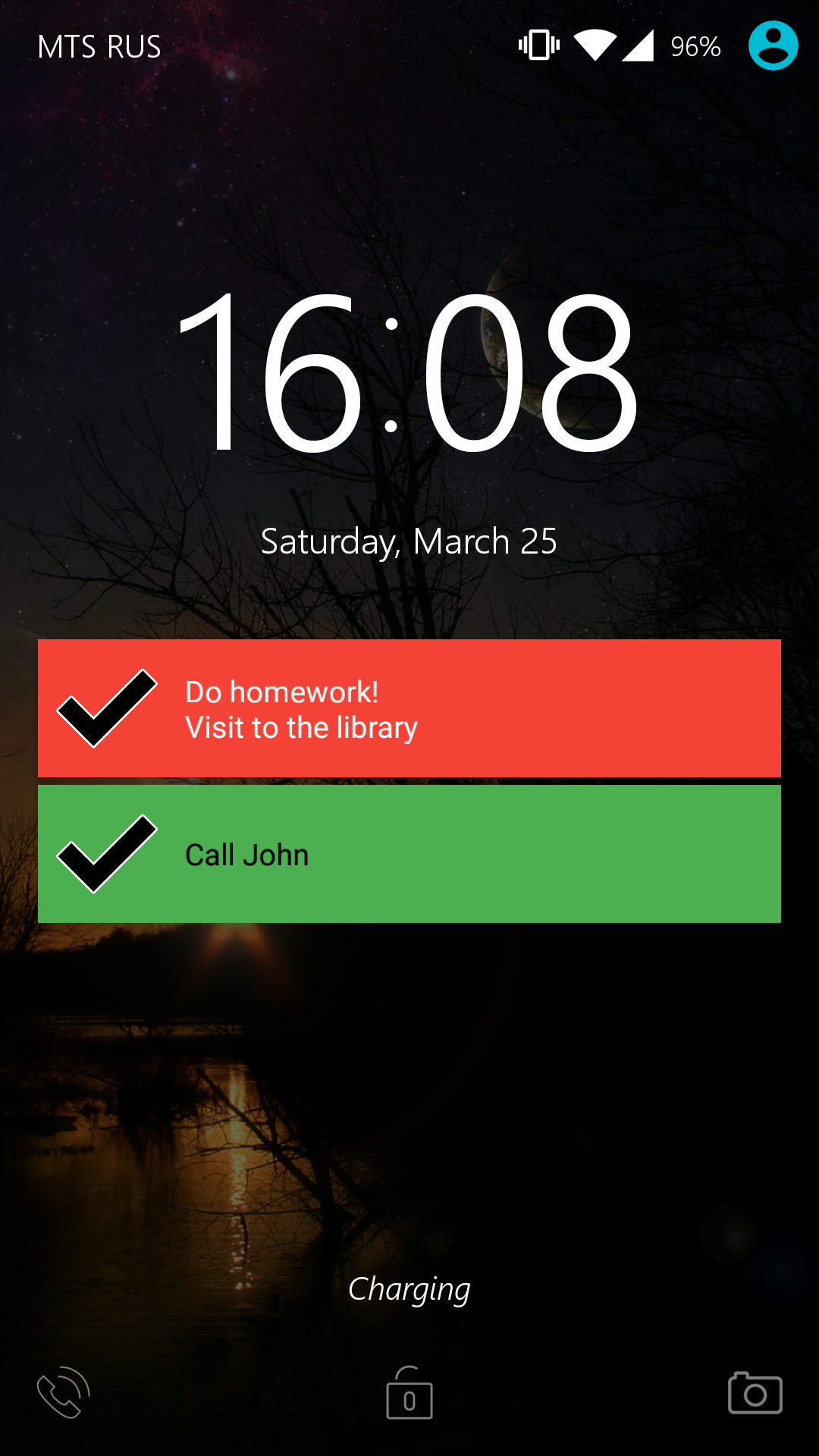
Task: Mark "Do homework!" note as done
Action: pos(107,708)
